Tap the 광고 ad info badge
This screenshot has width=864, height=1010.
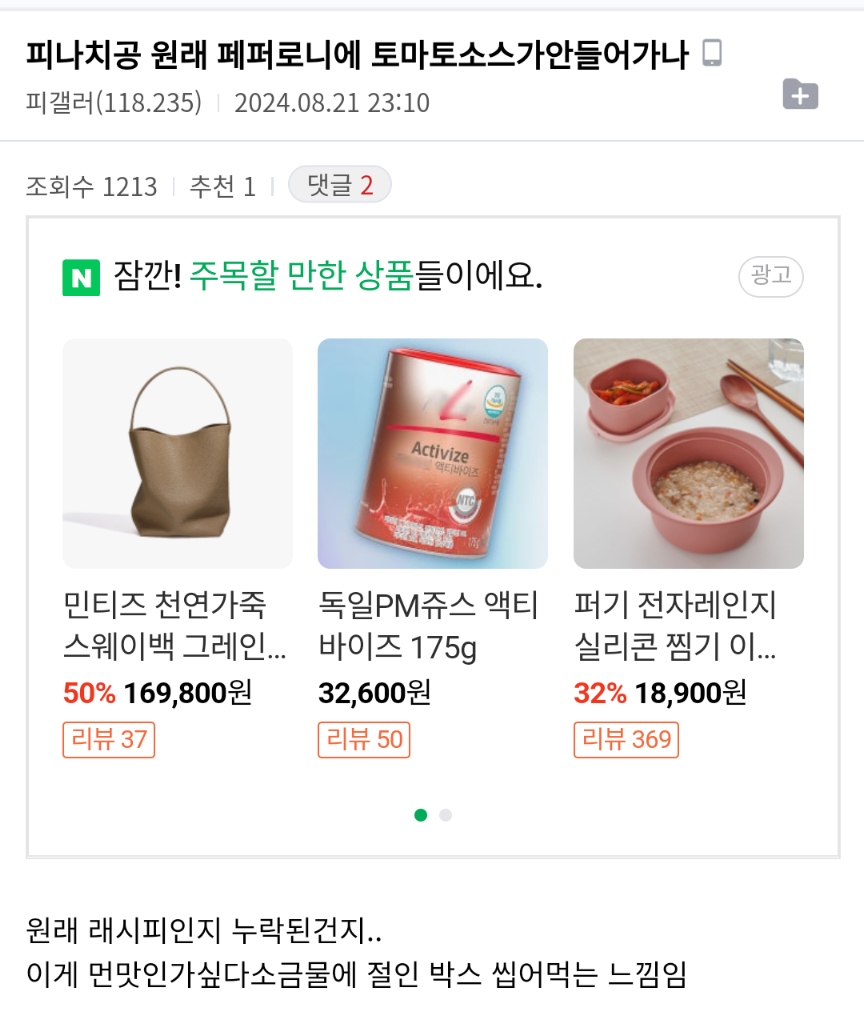771,276
